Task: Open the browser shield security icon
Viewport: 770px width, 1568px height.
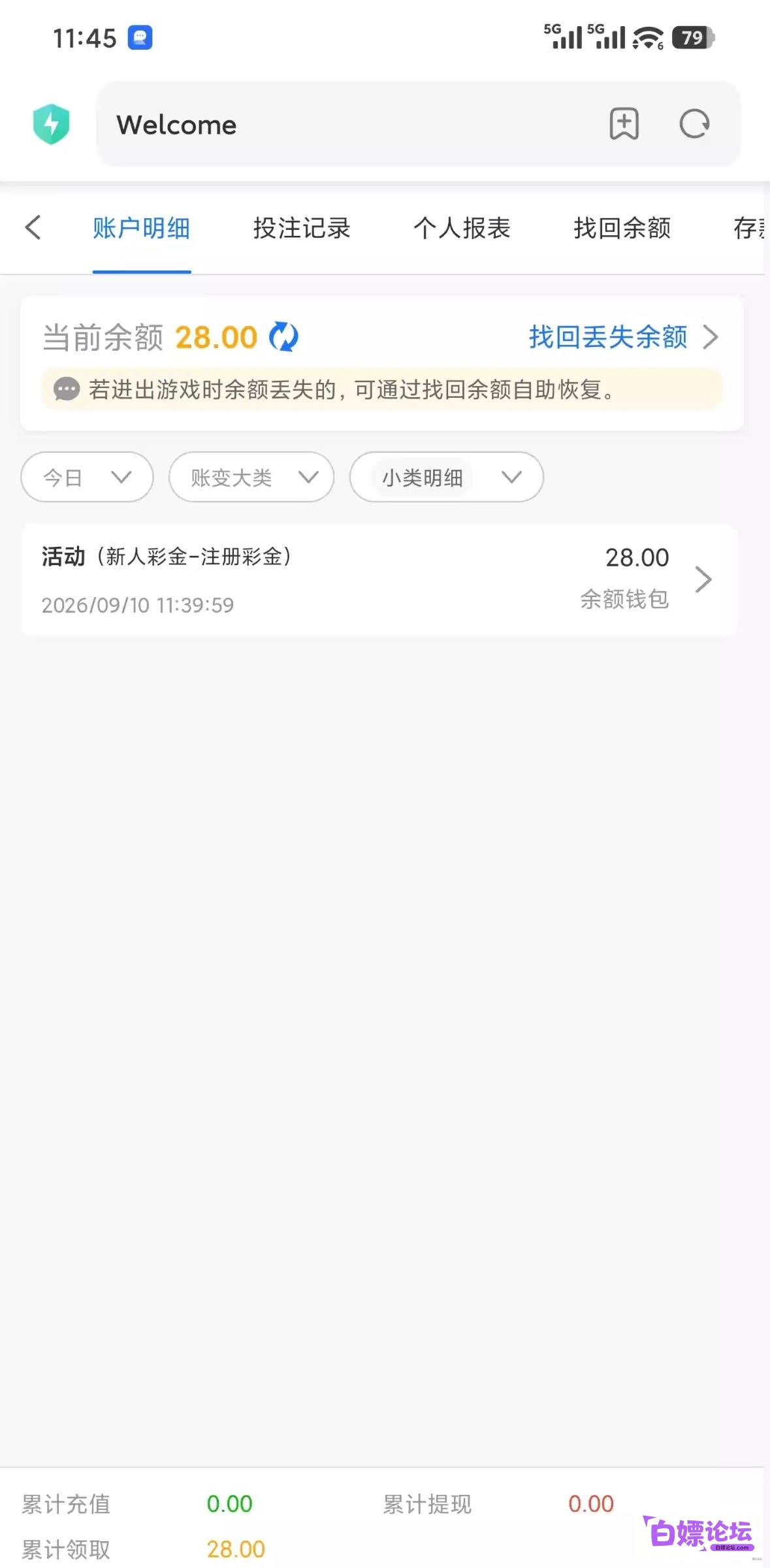Action: (51, 124)
